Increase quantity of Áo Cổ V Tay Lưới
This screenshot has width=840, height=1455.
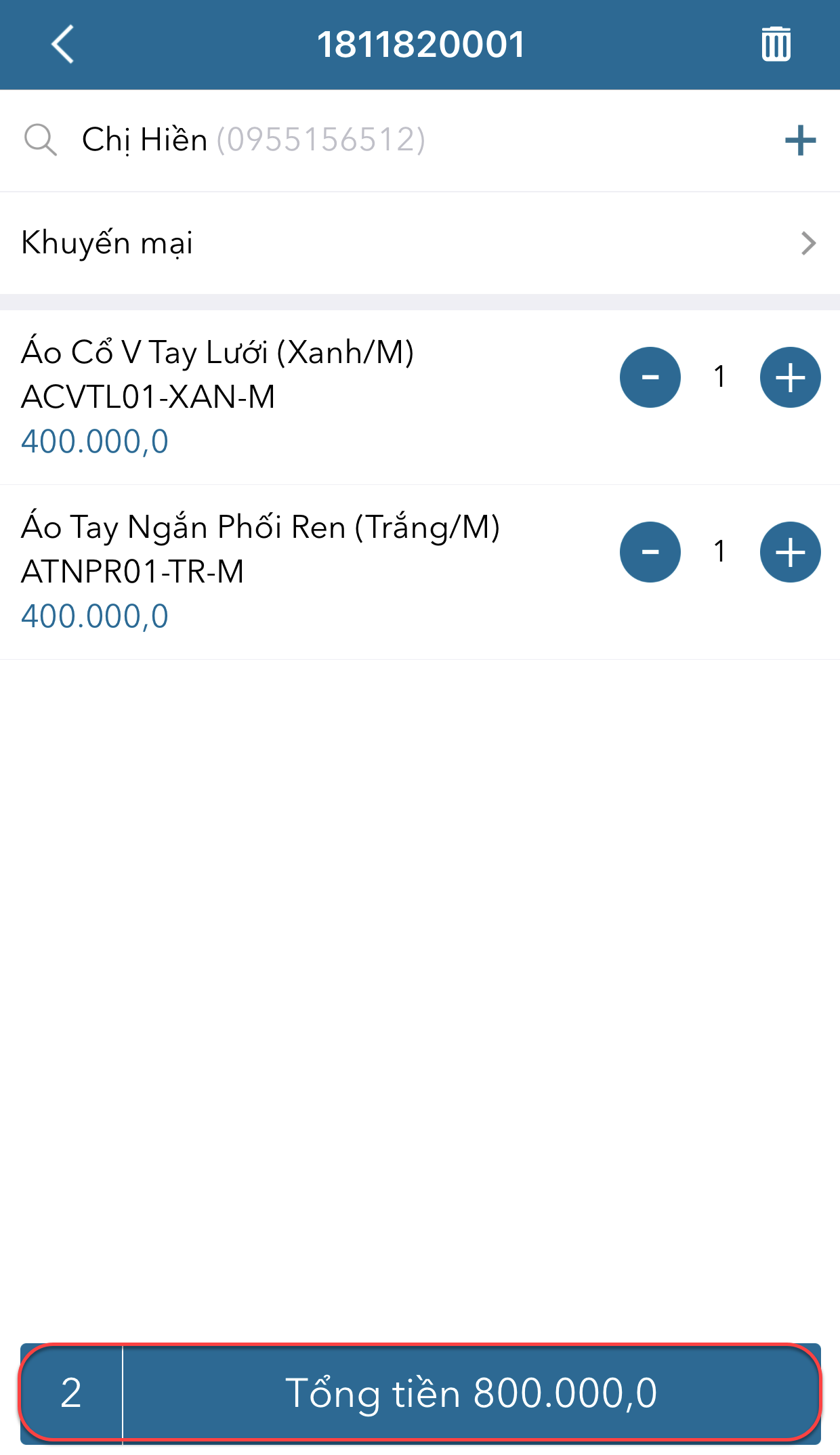click(790, 377)
